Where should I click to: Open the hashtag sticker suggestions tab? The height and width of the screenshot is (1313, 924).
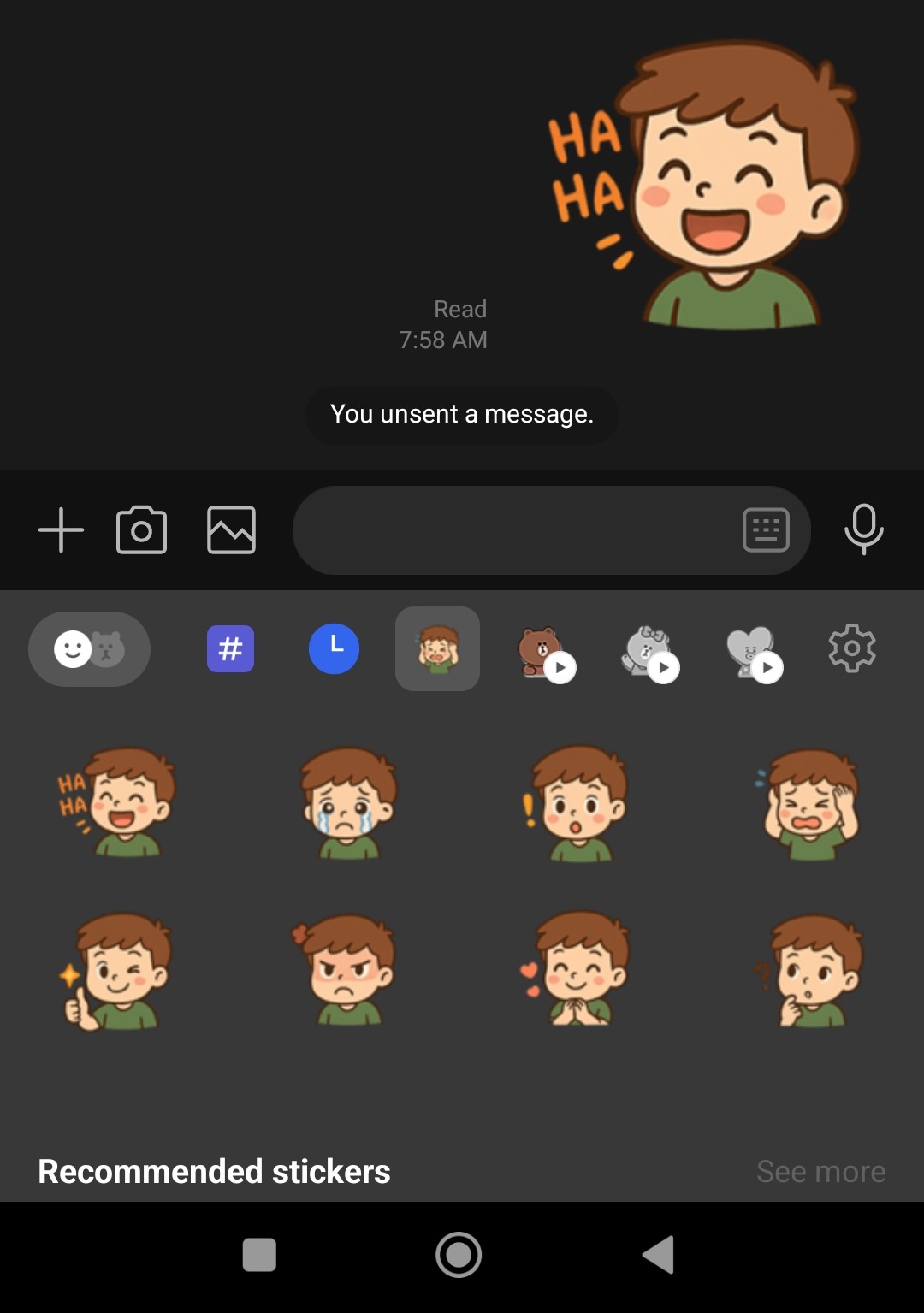coord(230,648)
